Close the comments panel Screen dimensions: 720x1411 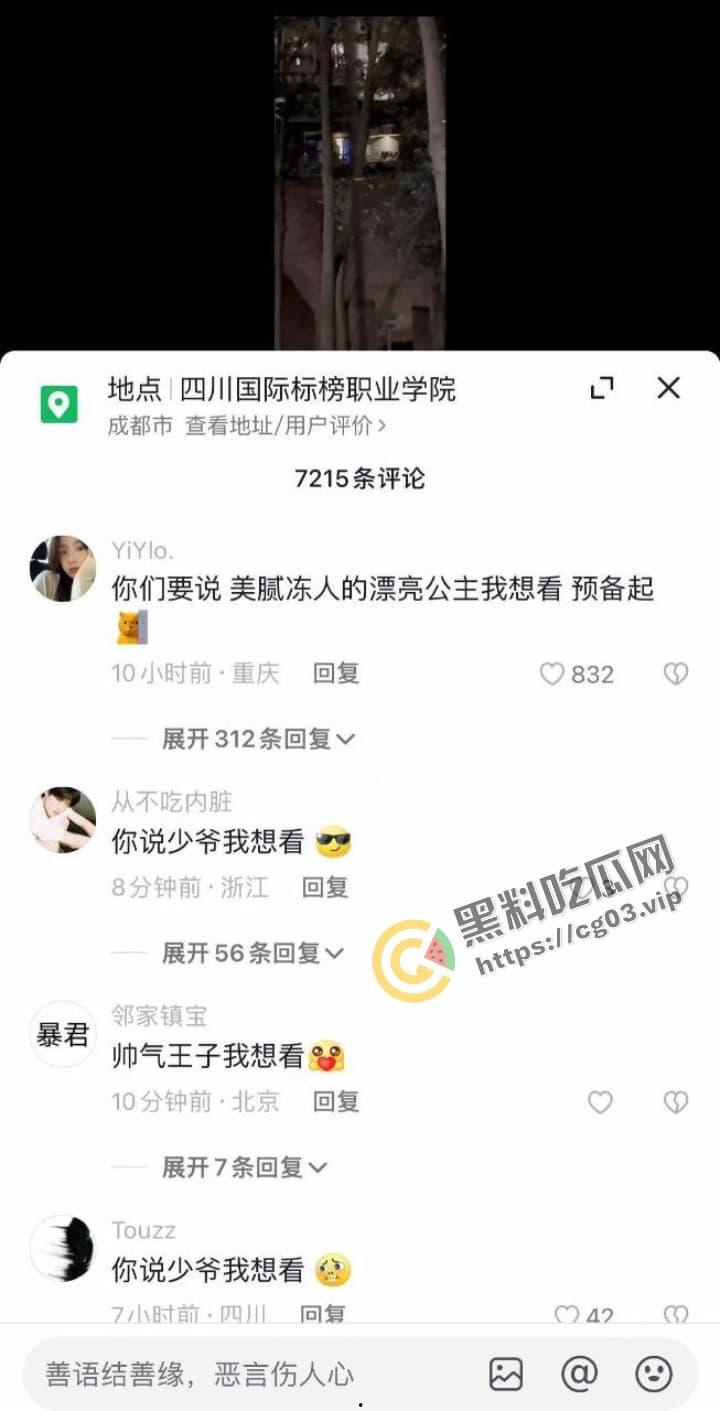click(x=668, y=388)
